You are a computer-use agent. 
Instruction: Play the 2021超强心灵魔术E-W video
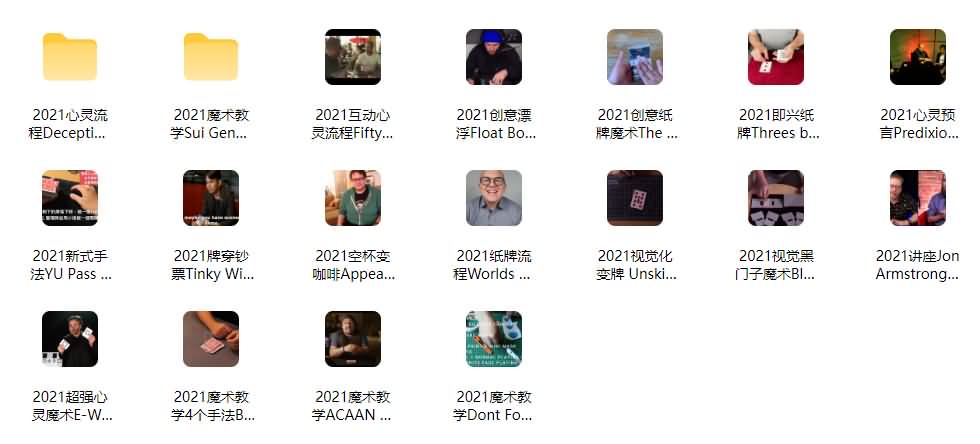(69, 339)
